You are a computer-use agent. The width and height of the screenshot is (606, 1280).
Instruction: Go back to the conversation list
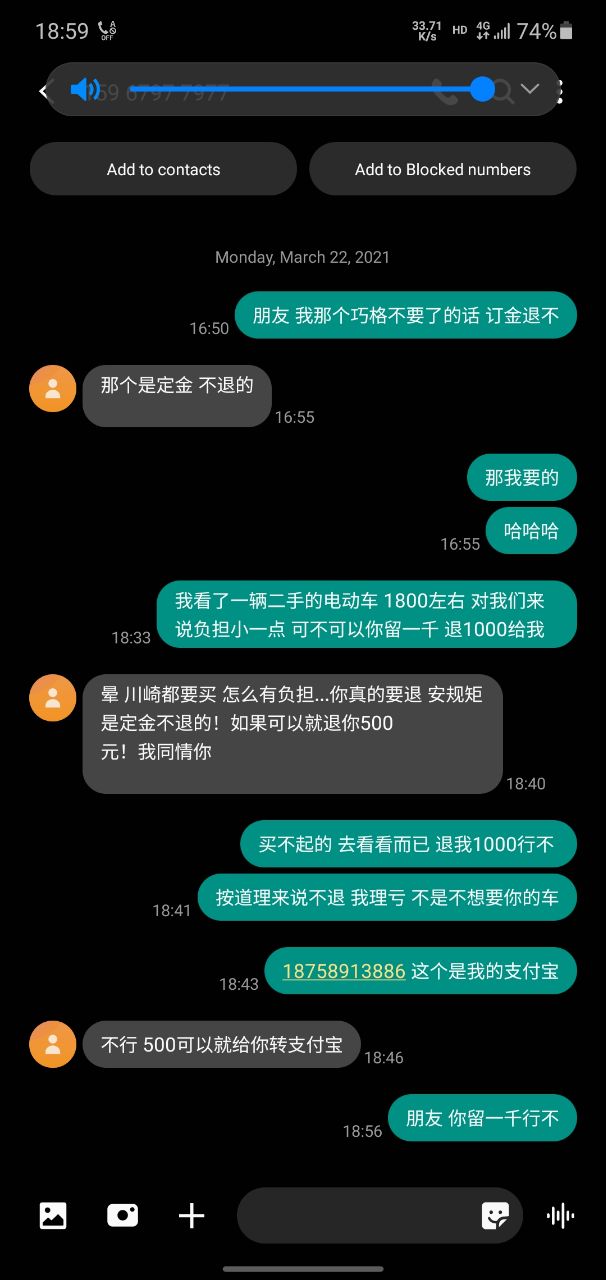[43, 91]
